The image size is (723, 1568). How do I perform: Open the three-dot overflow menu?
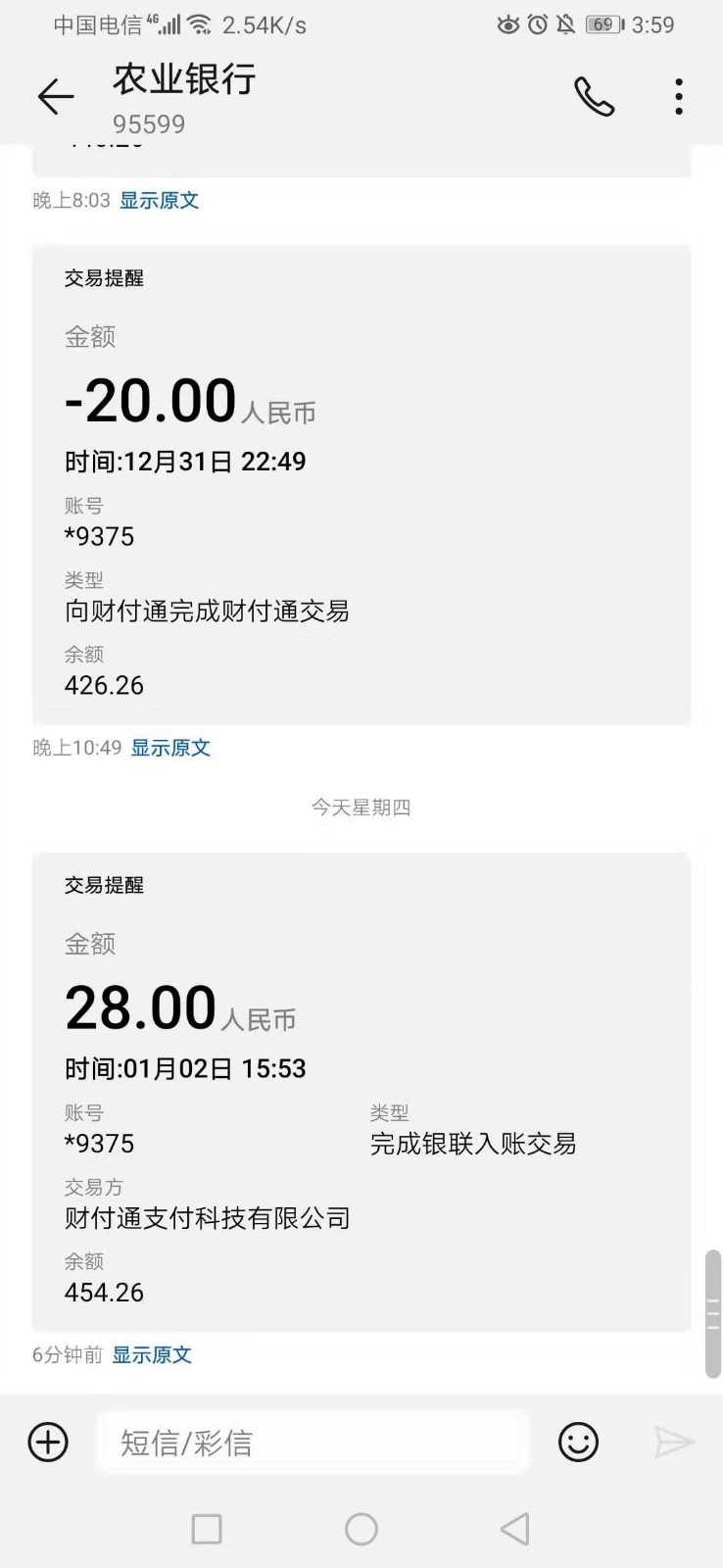679,96
